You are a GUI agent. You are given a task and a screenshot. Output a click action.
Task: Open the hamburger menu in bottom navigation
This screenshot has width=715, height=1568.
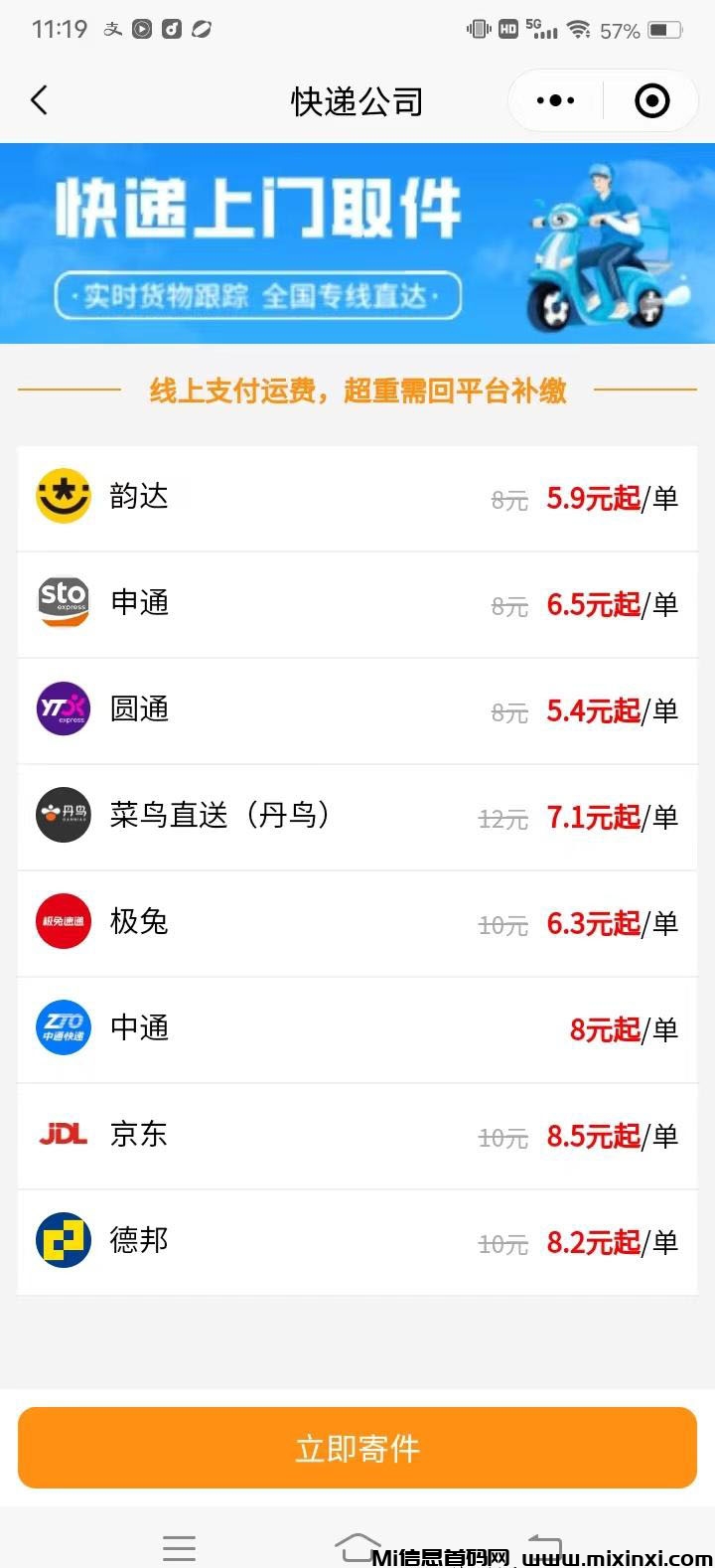[x=179, y=1547]
